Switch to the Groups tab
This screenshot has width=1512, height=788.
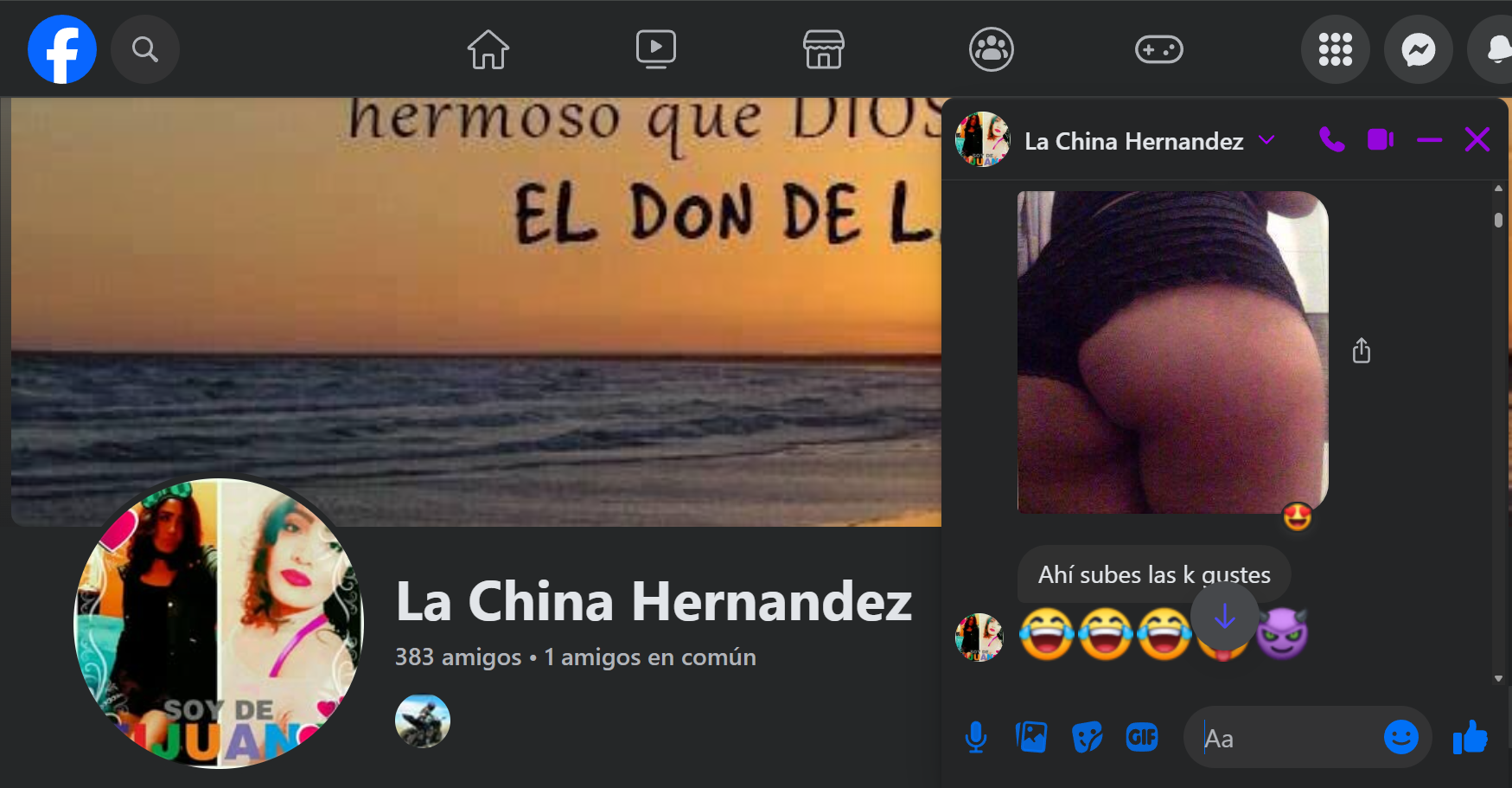coord(992,49)
